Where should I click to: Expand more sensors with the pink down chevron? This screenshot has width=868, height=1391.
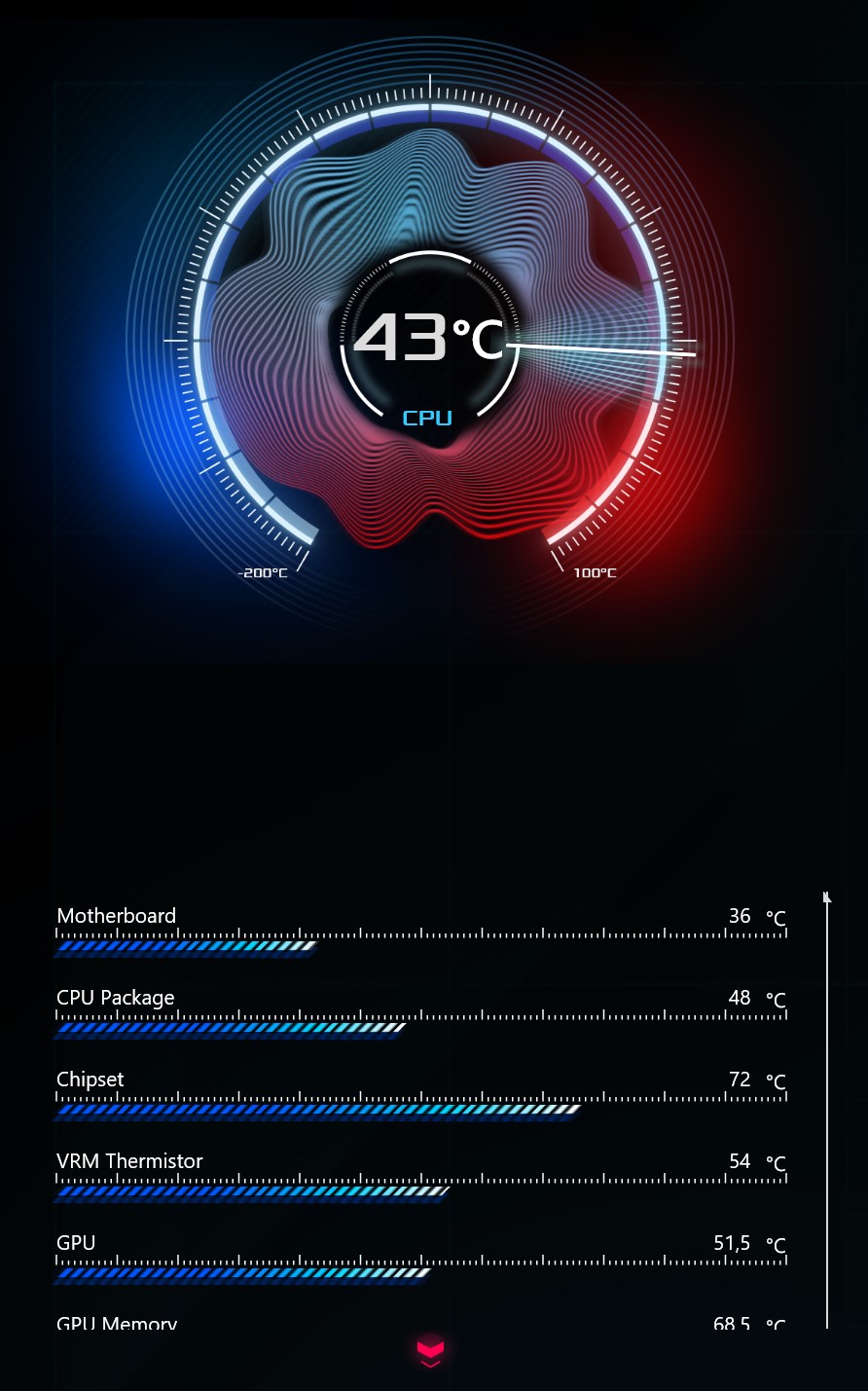pyautogui.click(x=431, y=1351)
